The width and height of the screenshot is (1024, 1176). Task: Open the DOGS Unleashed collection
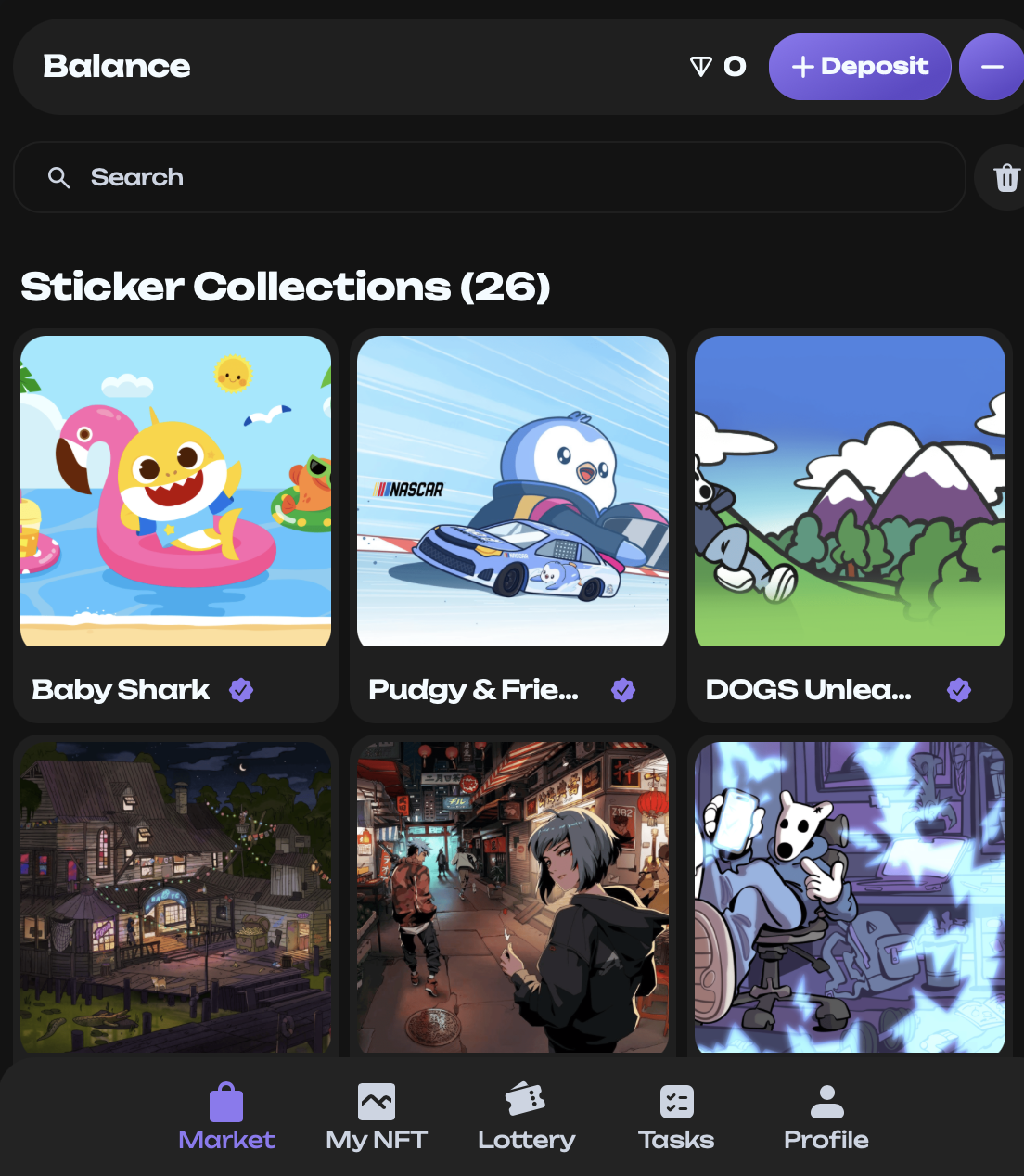tap(849, 492)
